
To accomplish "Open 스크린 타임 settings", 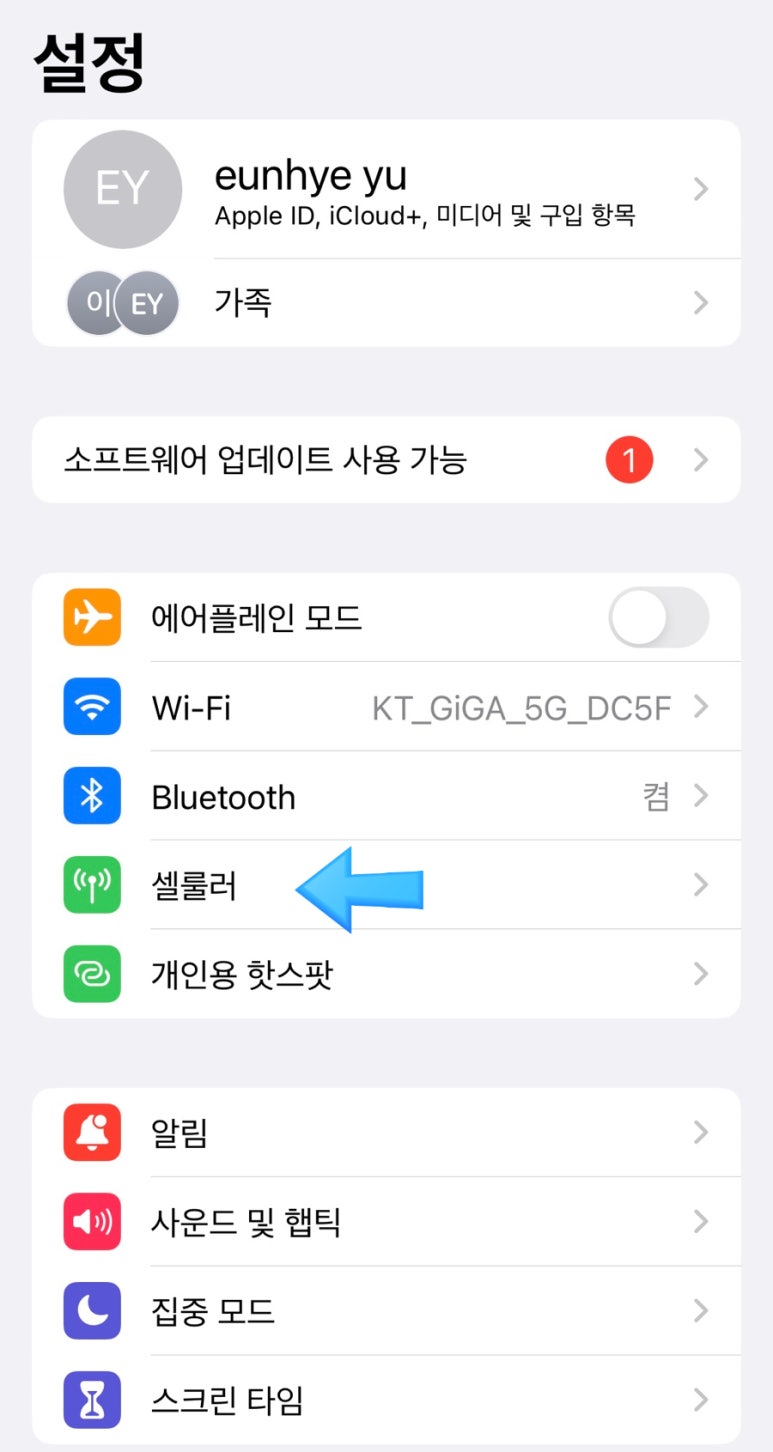I will (x=386, y=1400).
